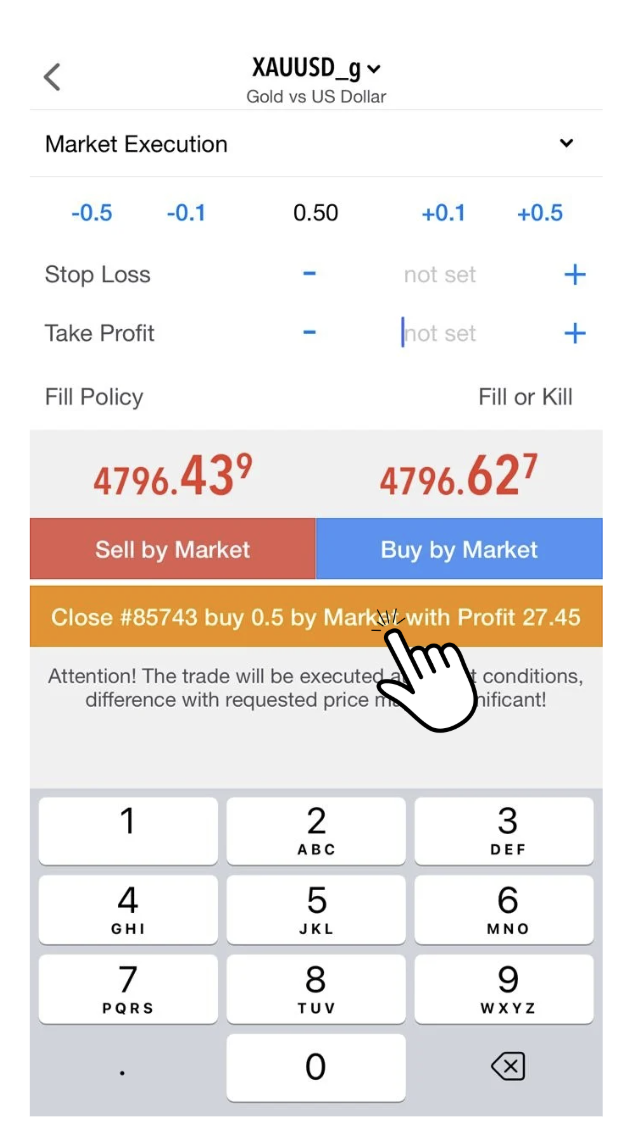Change the Fill or Kill fill policy
Image resolution: width=618 pixels, height=1132 pixels.
click(525, 396)
